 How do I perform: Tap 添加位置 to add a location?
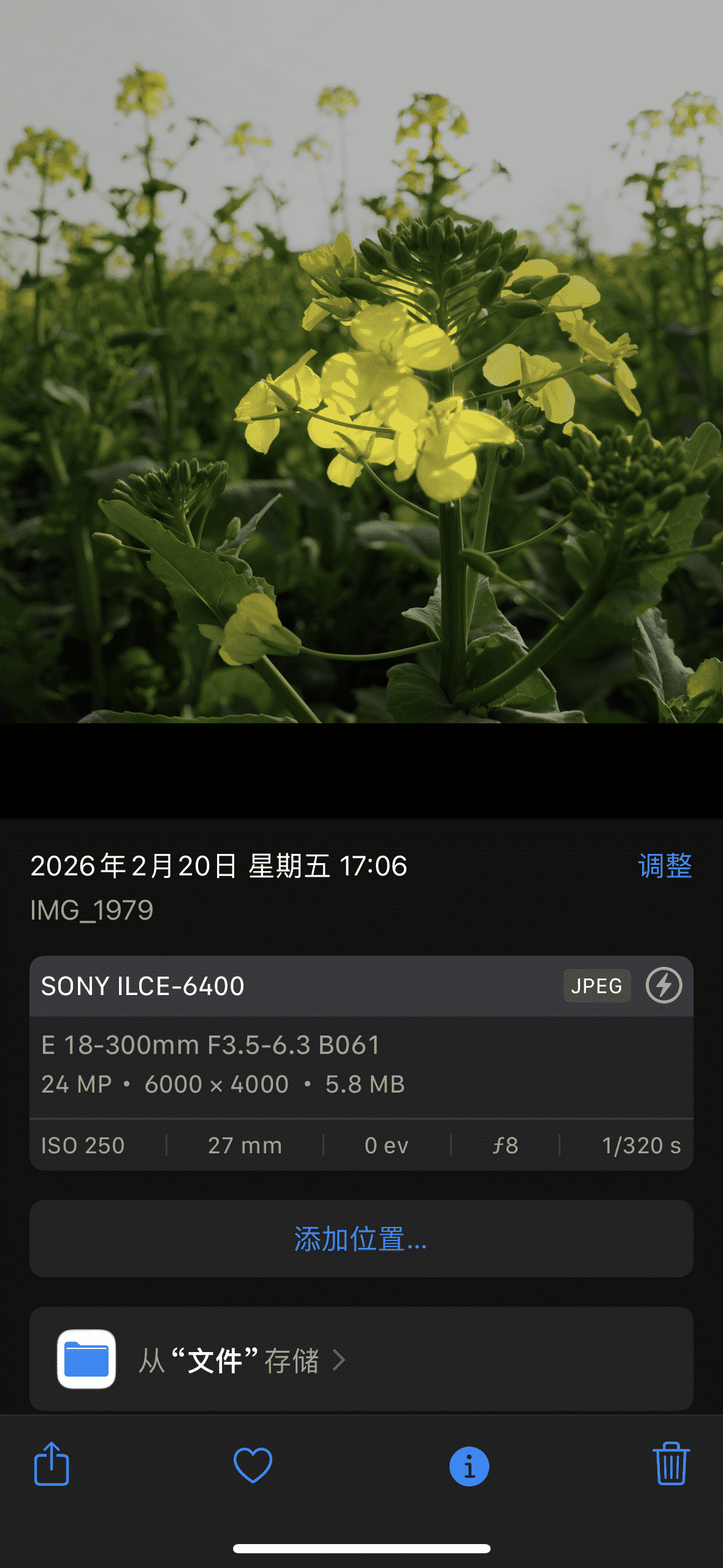pos(361,1239)
